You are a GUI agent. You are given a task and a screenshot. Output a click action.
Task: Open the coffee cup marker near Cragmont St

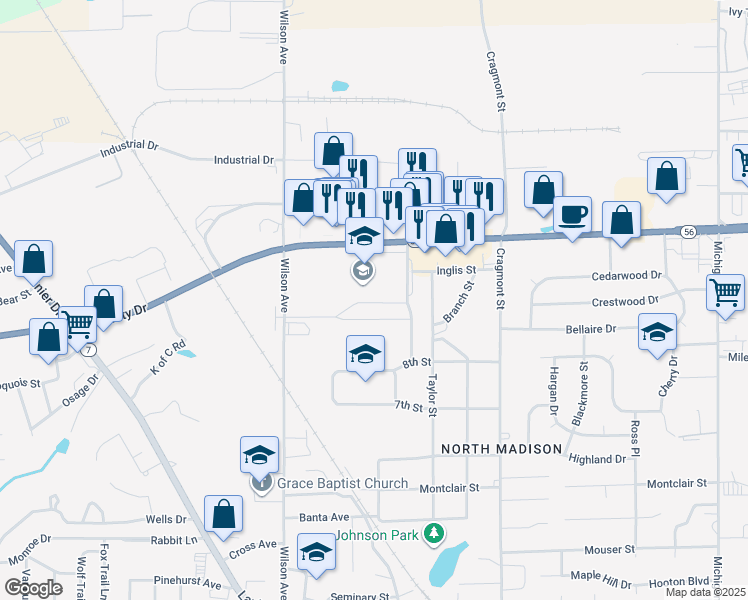point(572,215)
